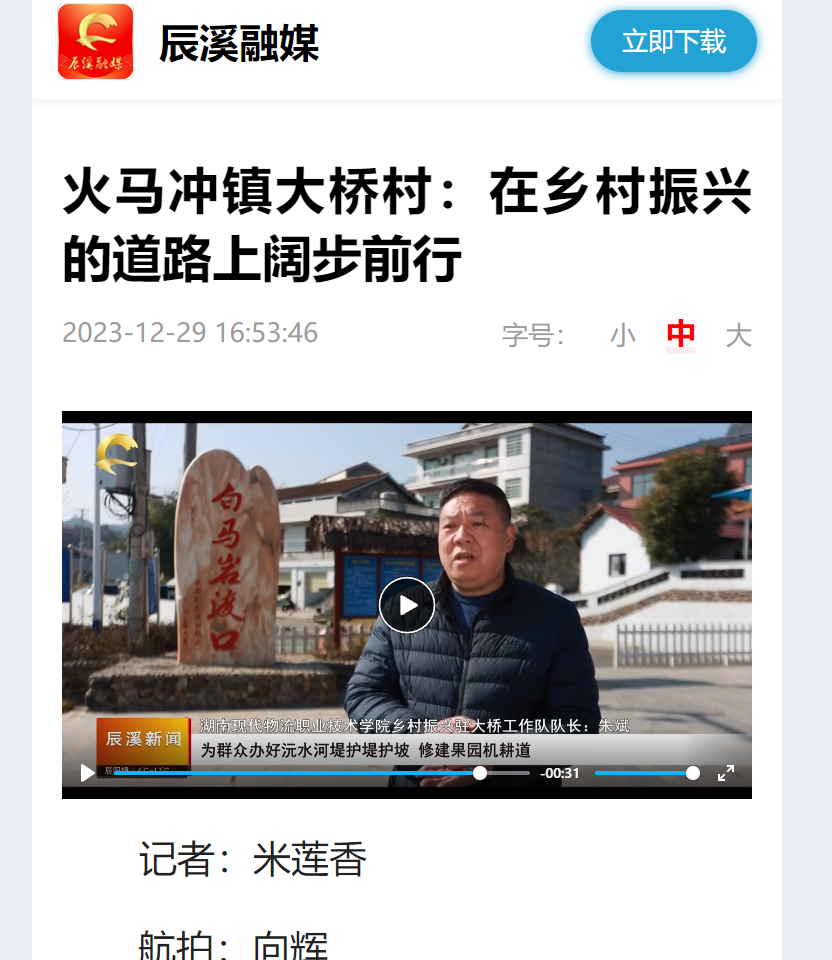This screenshot has height=960, width=832.
Task: Switch font size to 大
Action: point(738,335)
